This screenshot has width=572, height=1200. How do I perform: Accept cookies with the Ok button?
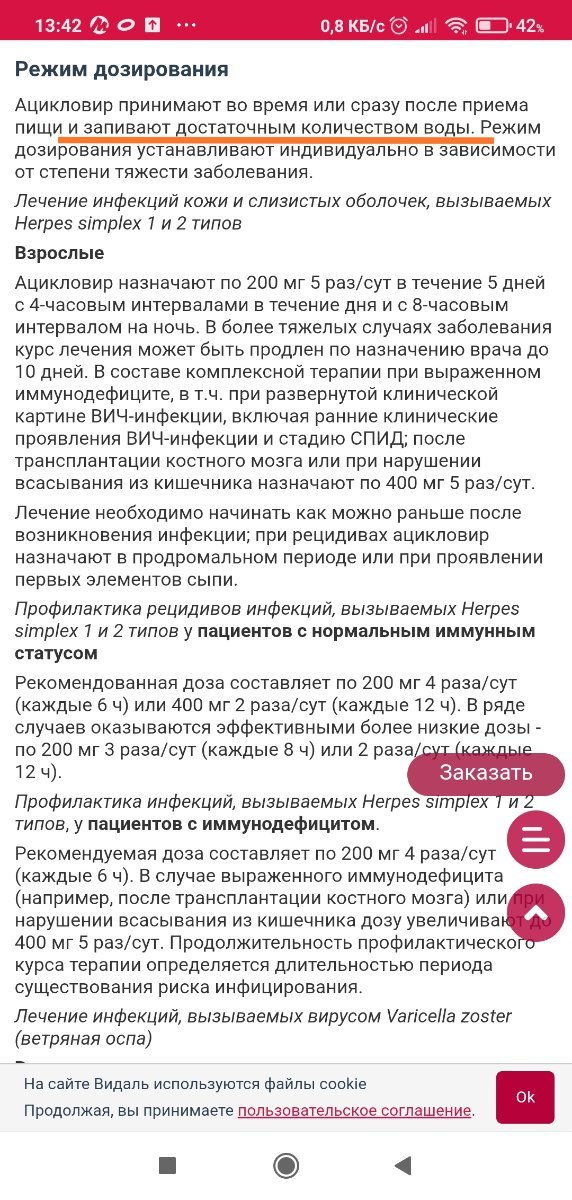click(525, 1097)
